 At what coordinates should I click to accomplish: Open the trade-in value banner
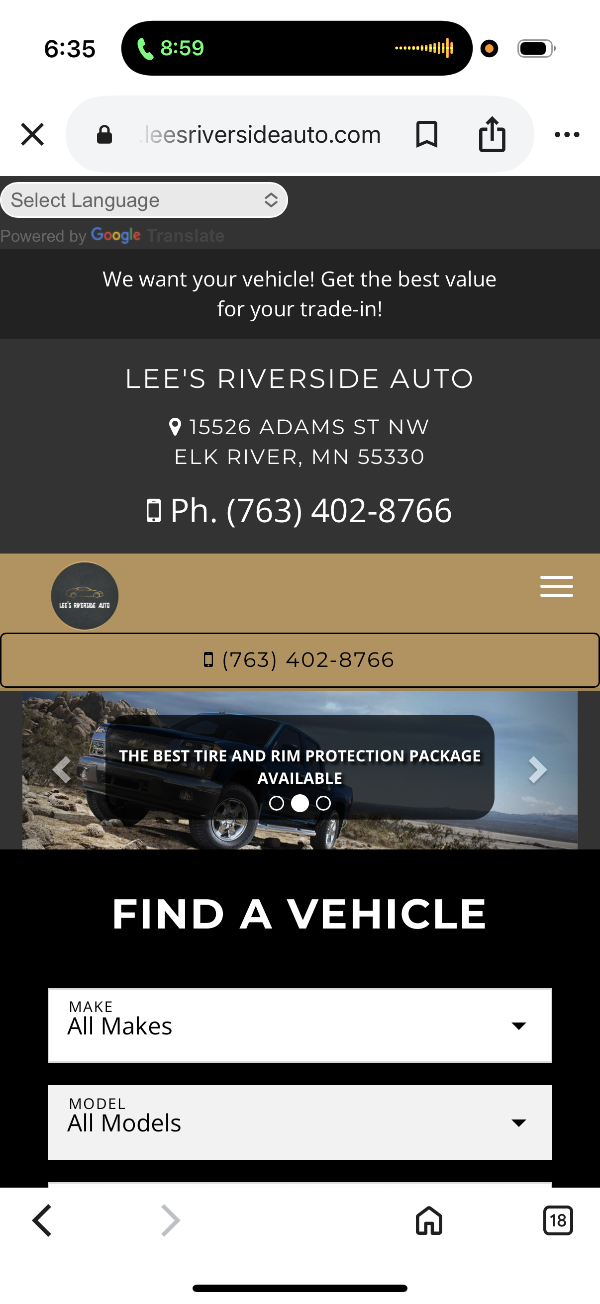[300, 294]
